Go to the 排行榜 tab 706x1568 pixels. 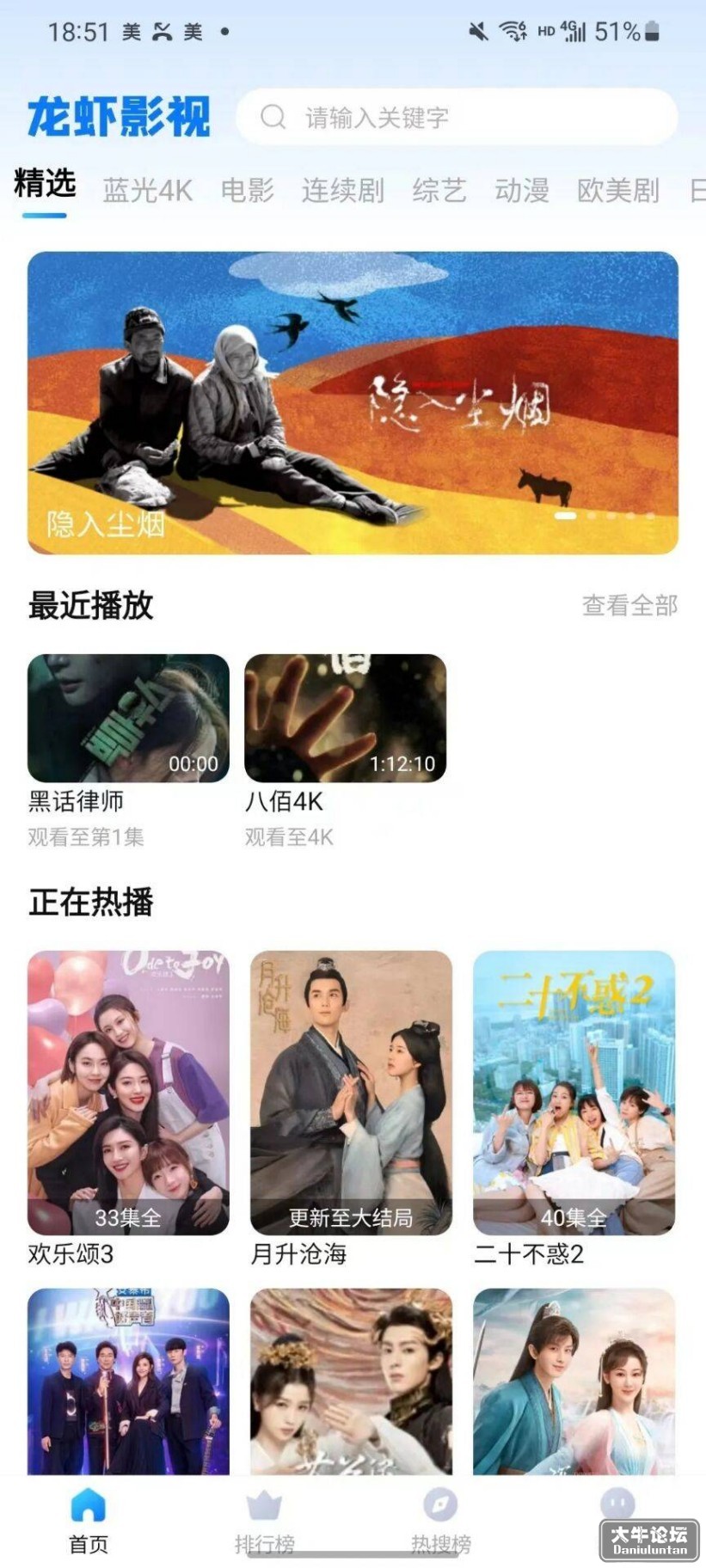click(x=264, y=1522)
